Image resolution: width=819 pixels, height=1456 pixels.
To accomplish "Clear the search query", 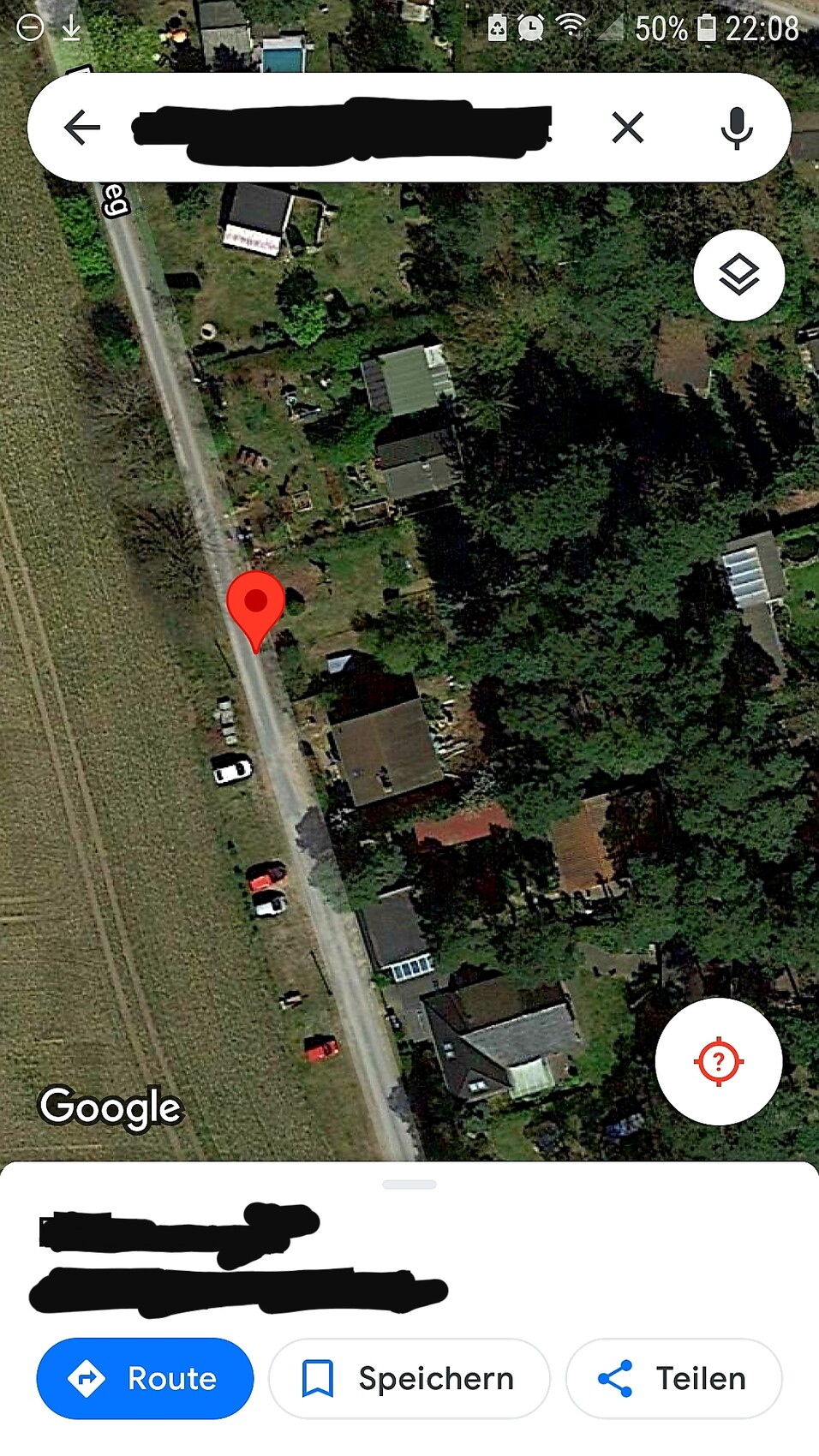I will pyautogui.click(x=627, y=128).
